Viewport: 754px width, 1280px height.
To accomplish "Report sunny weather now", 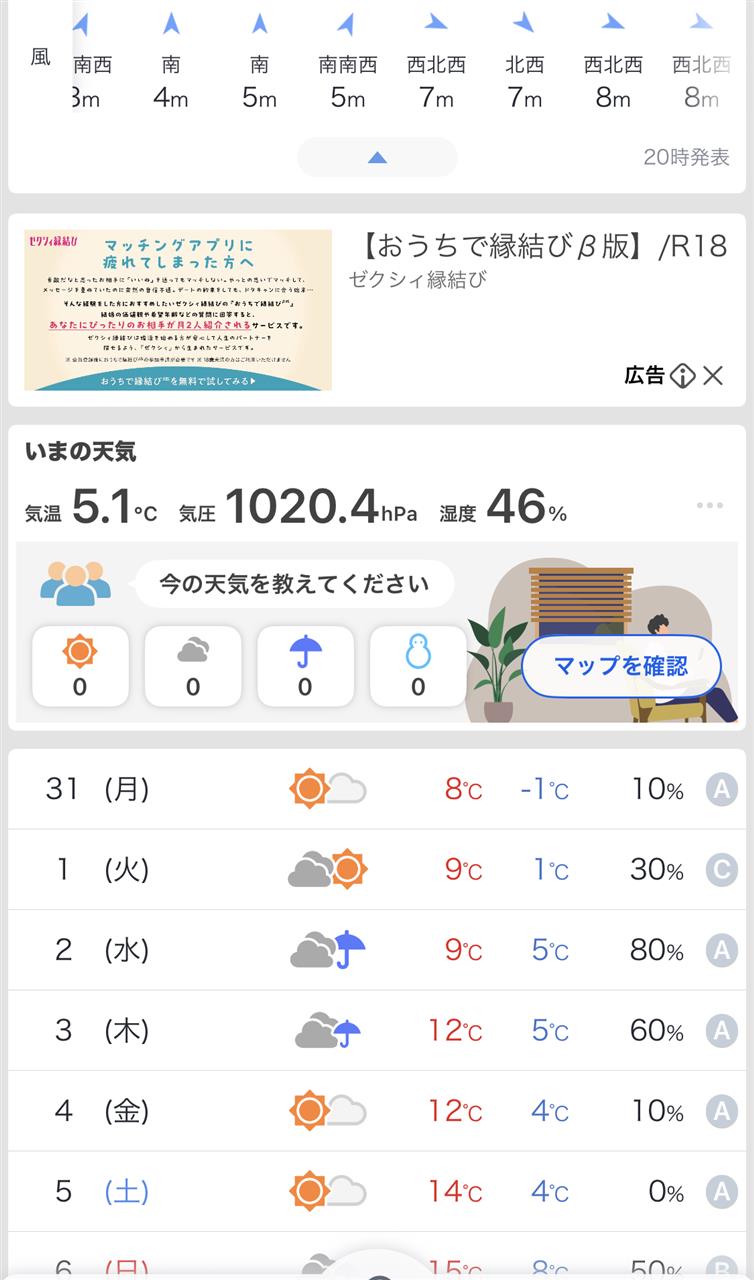I will (x=80, y=665).
